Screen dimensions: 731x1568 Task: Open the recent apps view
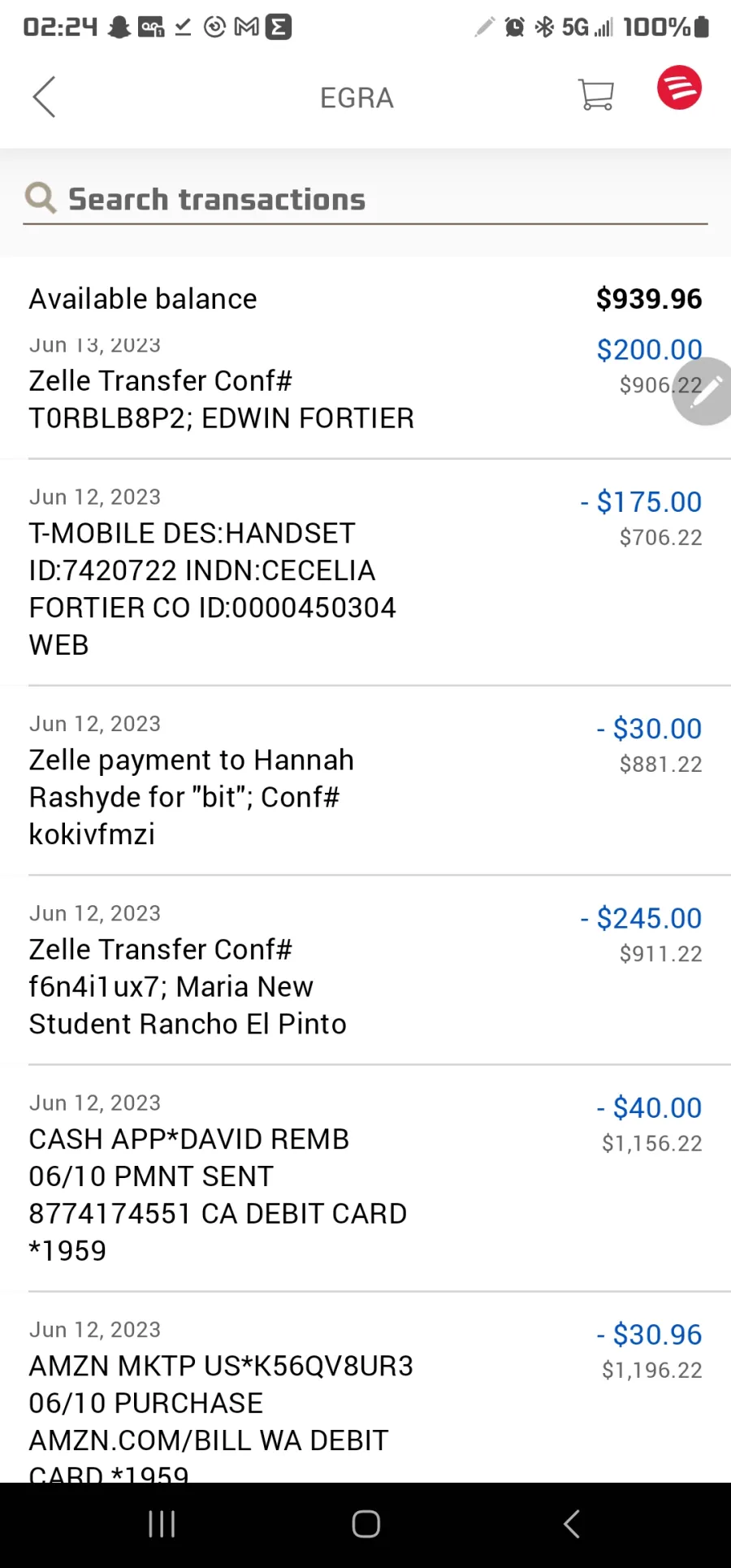(162, 1524)
